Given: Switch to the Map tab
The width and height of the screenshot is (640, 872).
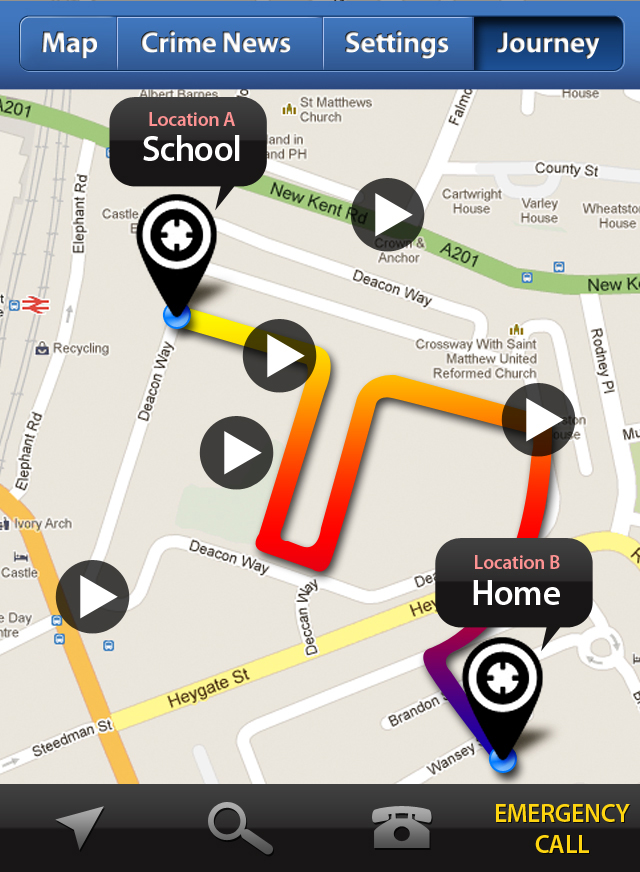Looking at the screenshot, I should point(70,44).
